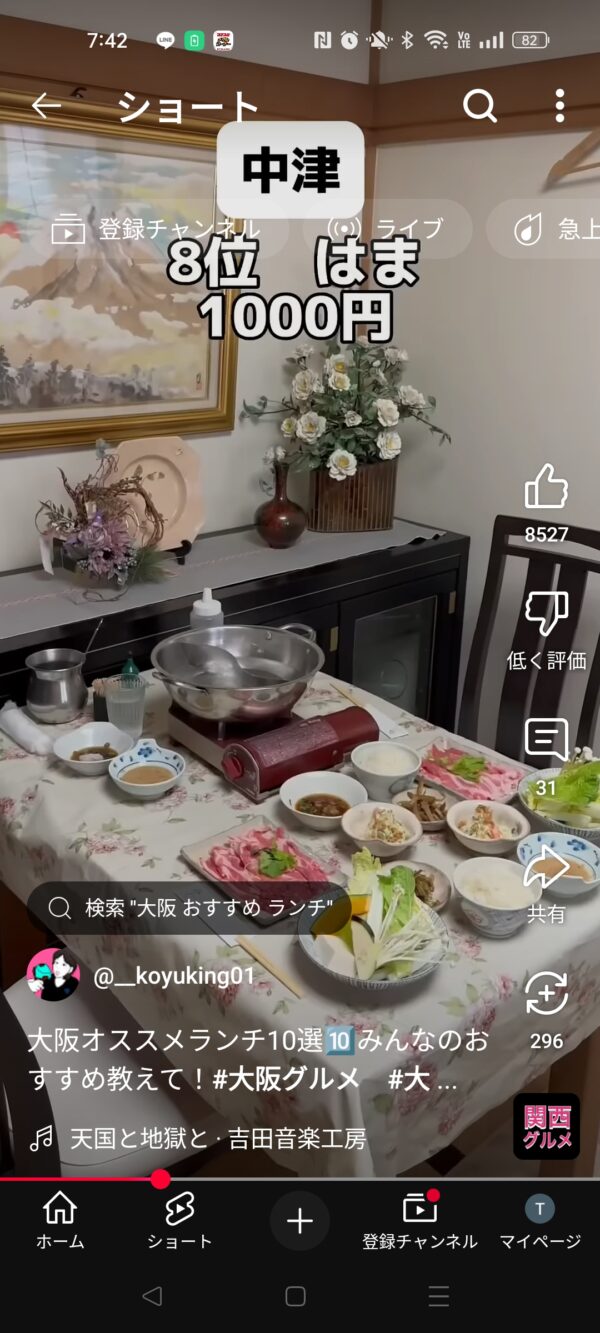Switch to the ショート tab
600x1333 pixels.
180,1221
